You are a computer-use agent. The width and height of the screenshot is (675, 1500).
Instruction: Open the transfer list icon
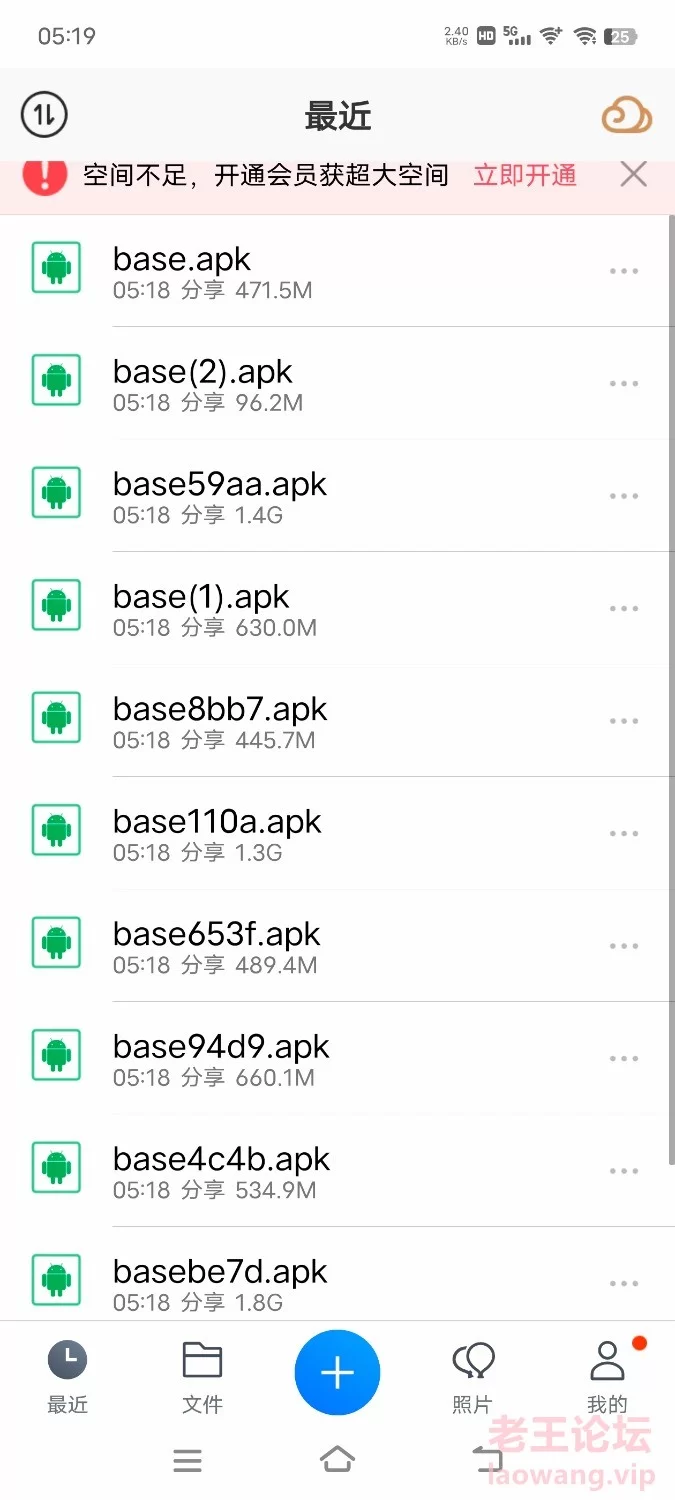pos(44,116)
